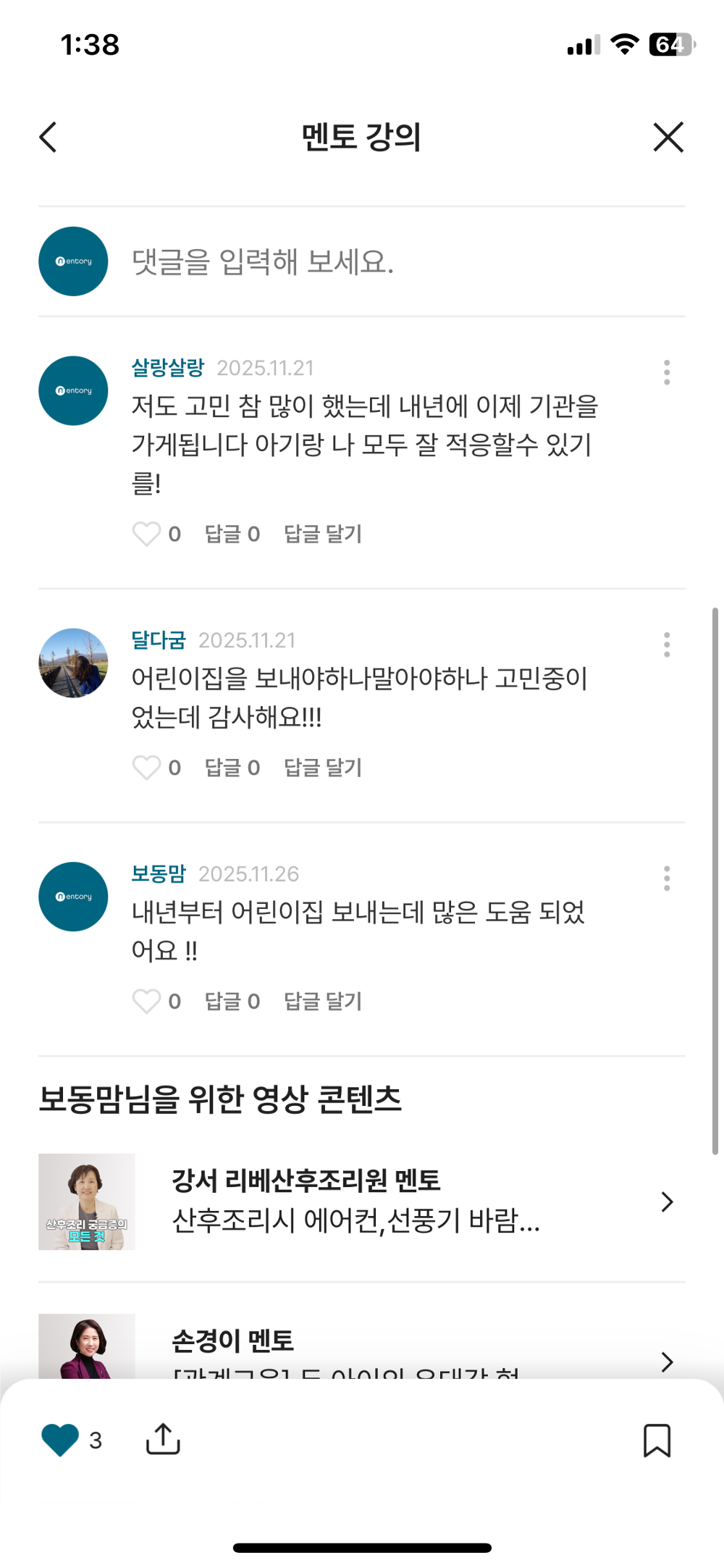The height and width of the screenshot is (1568, 724).
Task: Like 보동맘's comment with the heart
Action: [148, 1001]
